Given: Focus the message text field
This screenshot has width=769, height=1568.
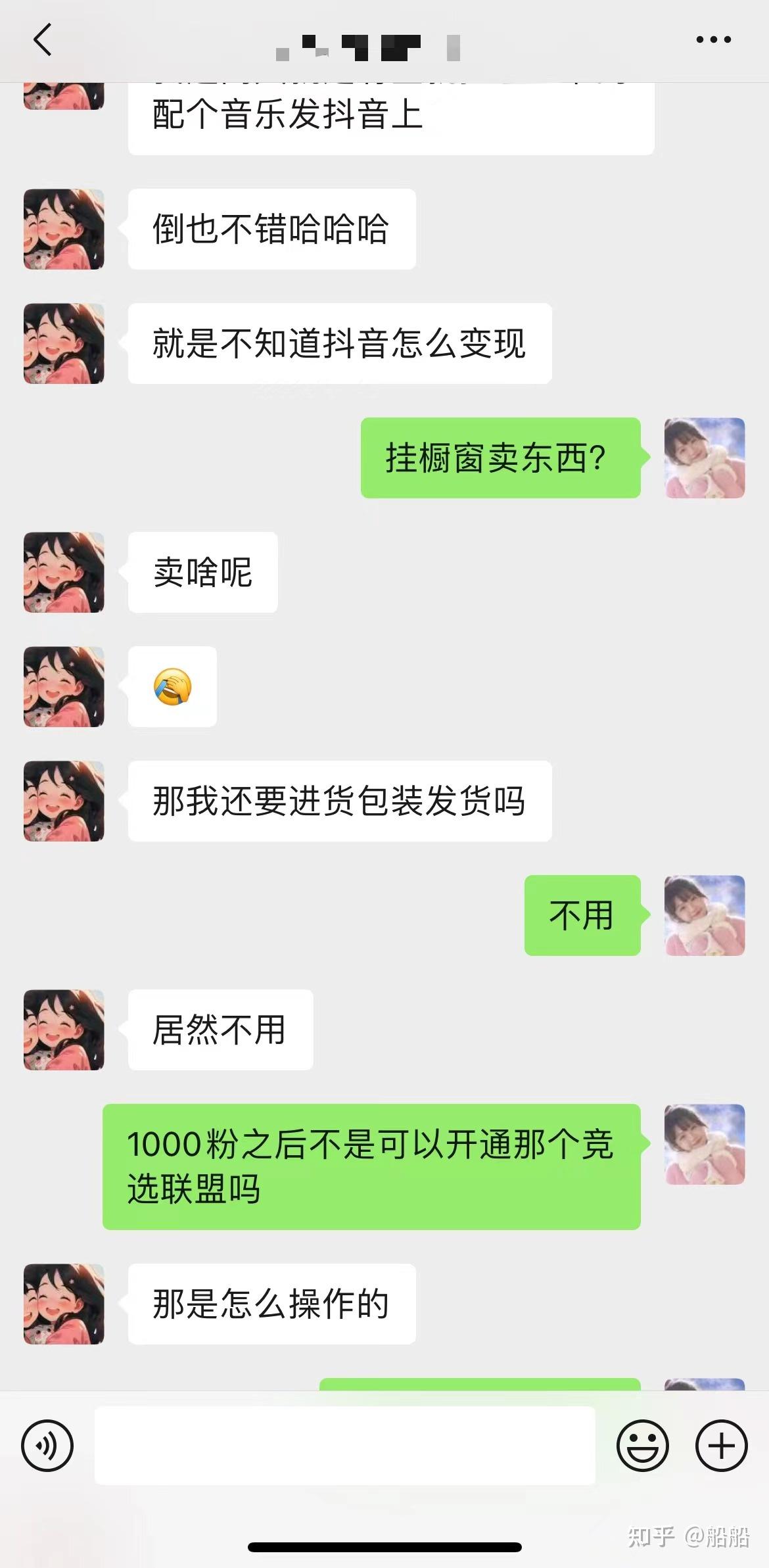Looking at the screenshot, I should (344, 1445).
